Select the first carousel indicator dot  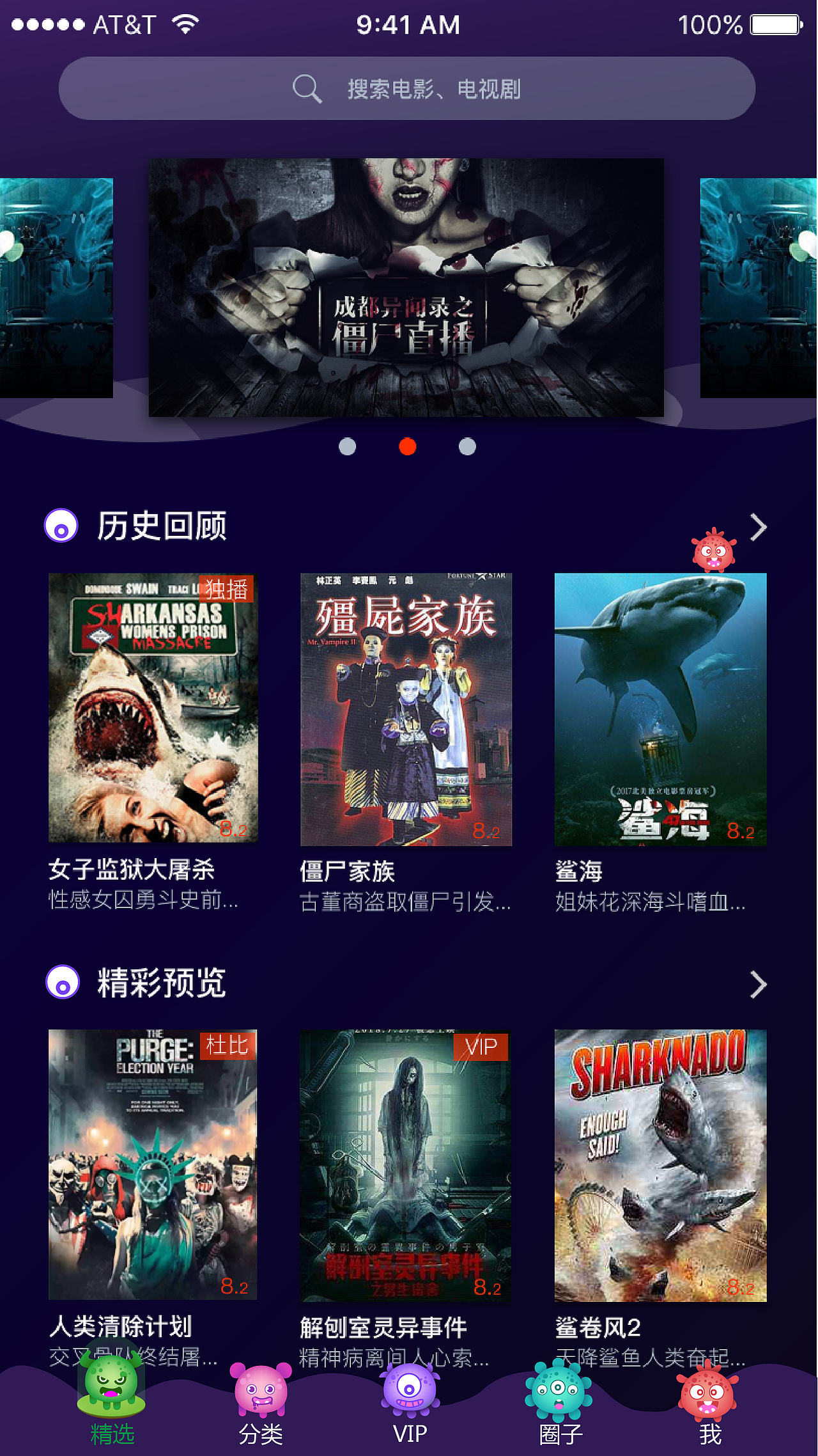pyautogui.click(x=348, y=447)
